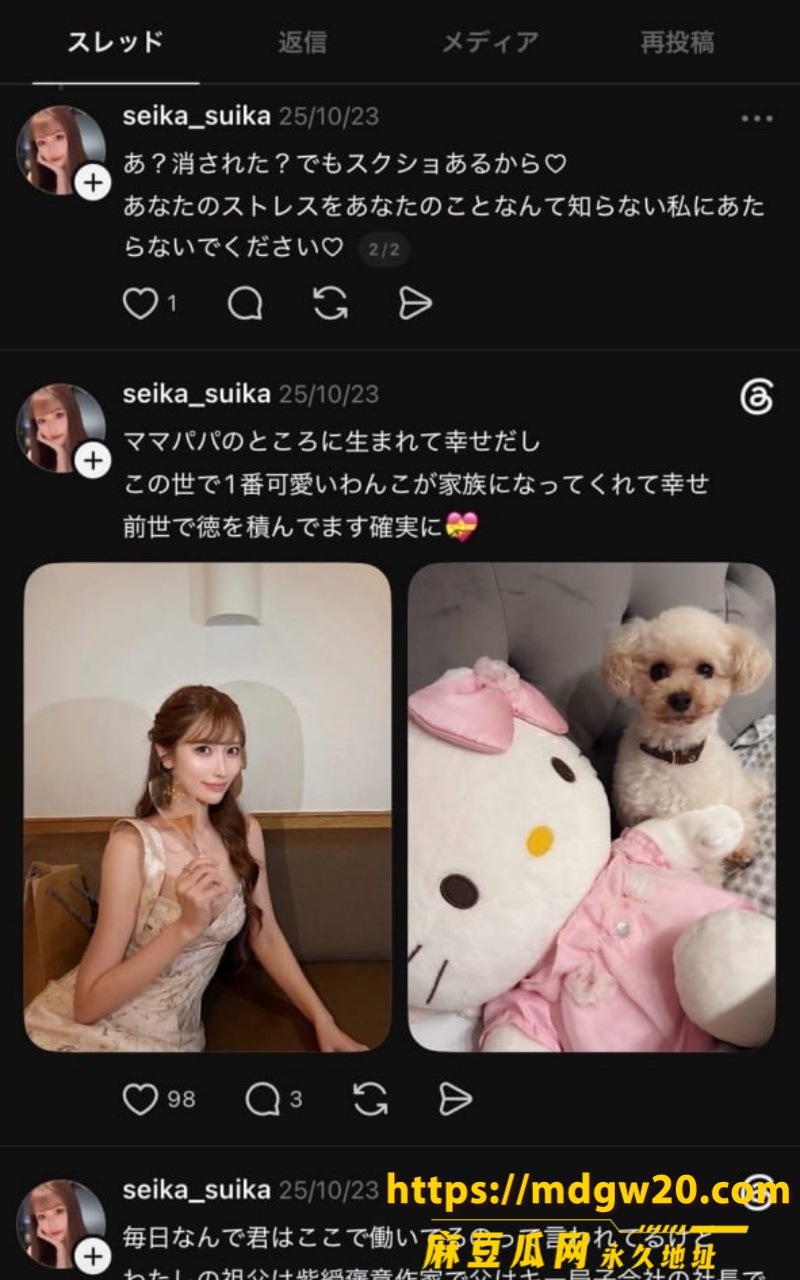This screenshot has height=1280, width=800.
Task: Repost the post starting あ？消された？
Action: tap(330, 304)
